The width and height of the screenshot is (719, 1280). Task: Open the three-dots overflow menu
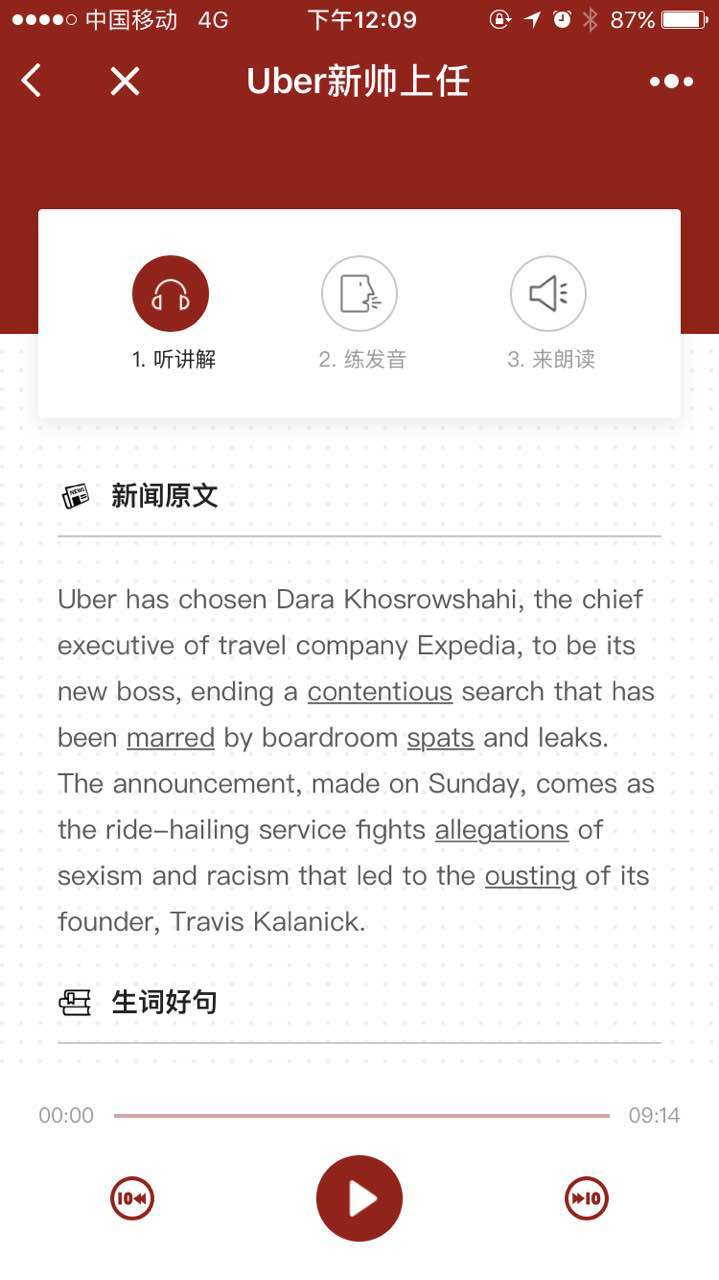tap(671, 81)
